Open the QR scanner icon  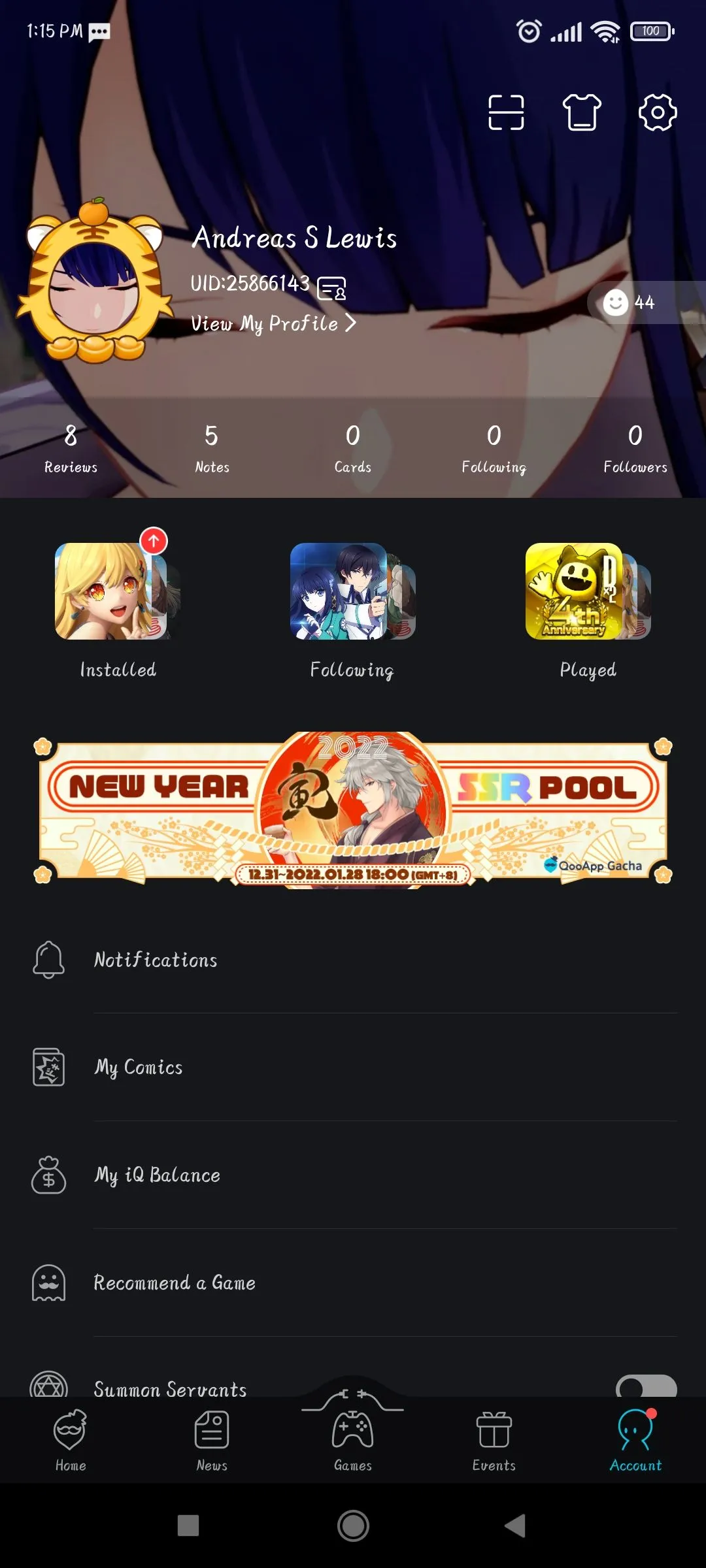point(506,112)
